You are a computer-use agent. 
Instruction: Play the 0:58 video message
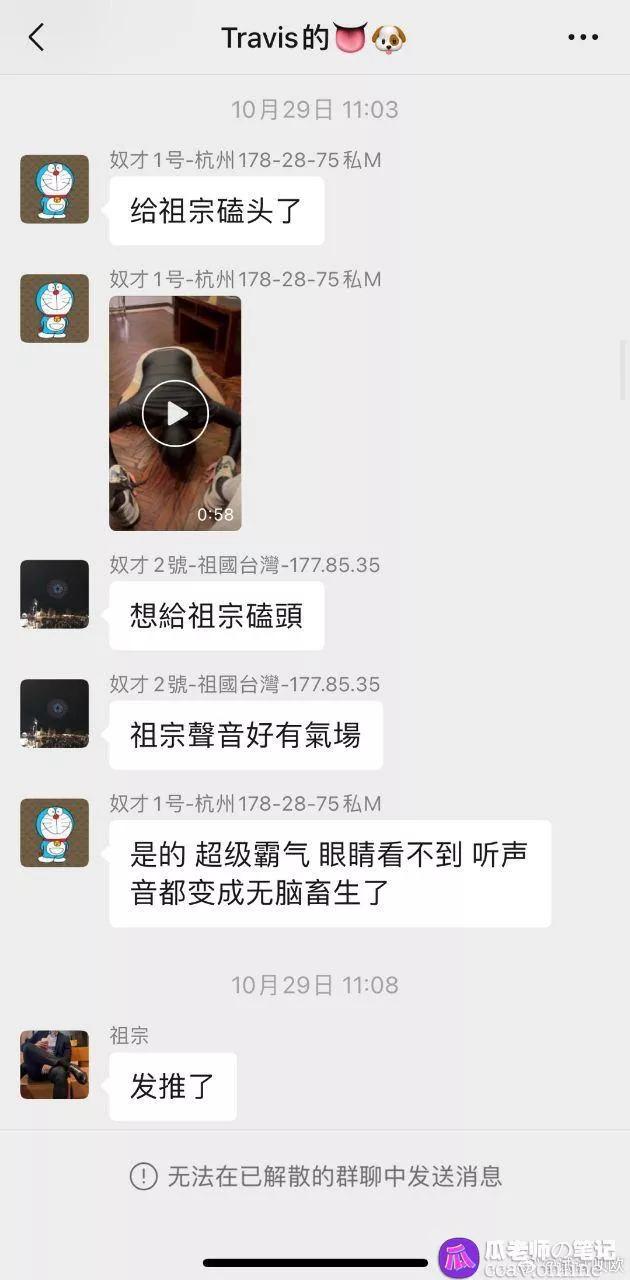point(175,413)
